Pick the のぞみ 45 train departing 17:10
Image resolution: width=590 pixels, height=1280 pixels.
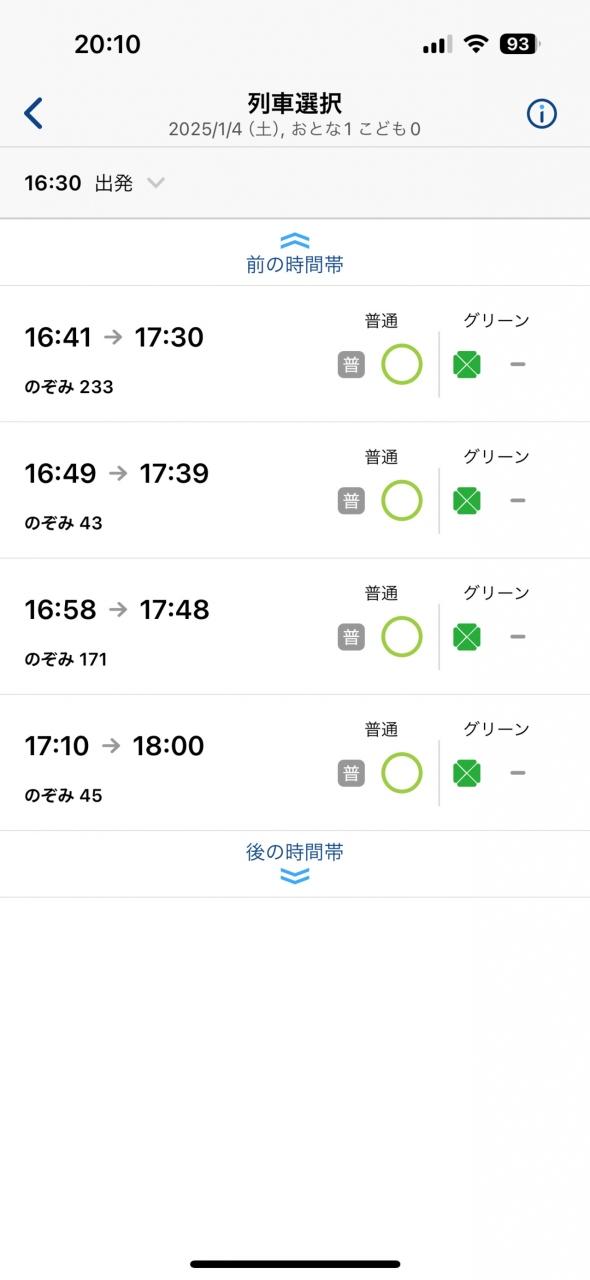(295, 762)
